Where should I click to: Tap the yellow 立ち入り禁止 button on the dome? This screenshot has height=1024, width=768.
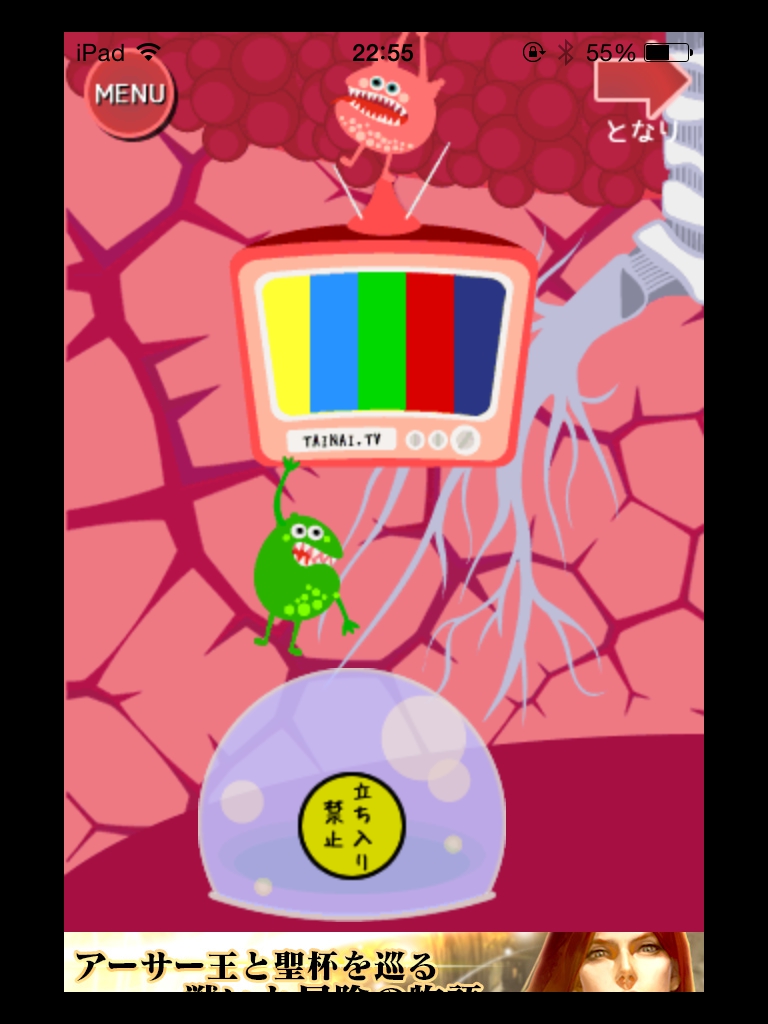click(352, 825)
